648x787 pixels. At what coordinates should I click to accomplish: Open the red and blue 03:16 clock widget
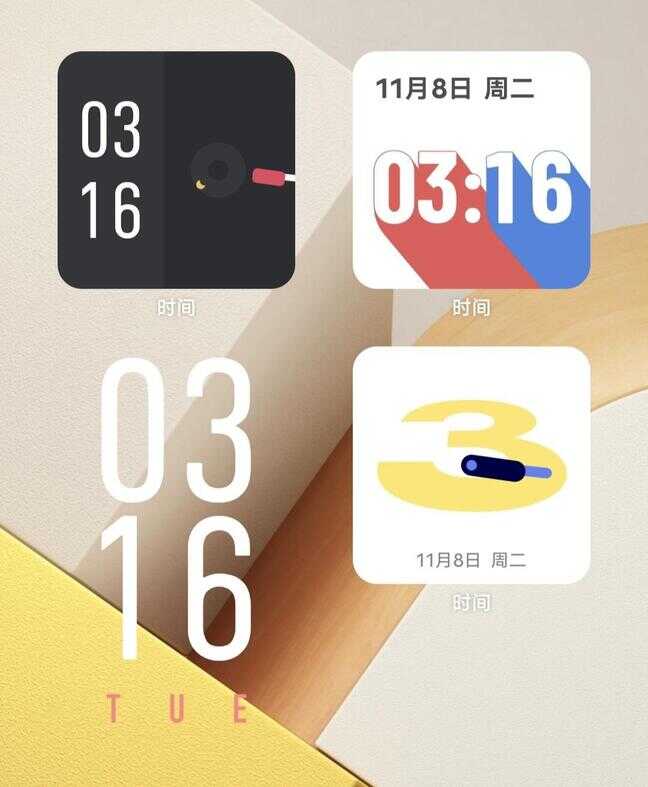471,170
